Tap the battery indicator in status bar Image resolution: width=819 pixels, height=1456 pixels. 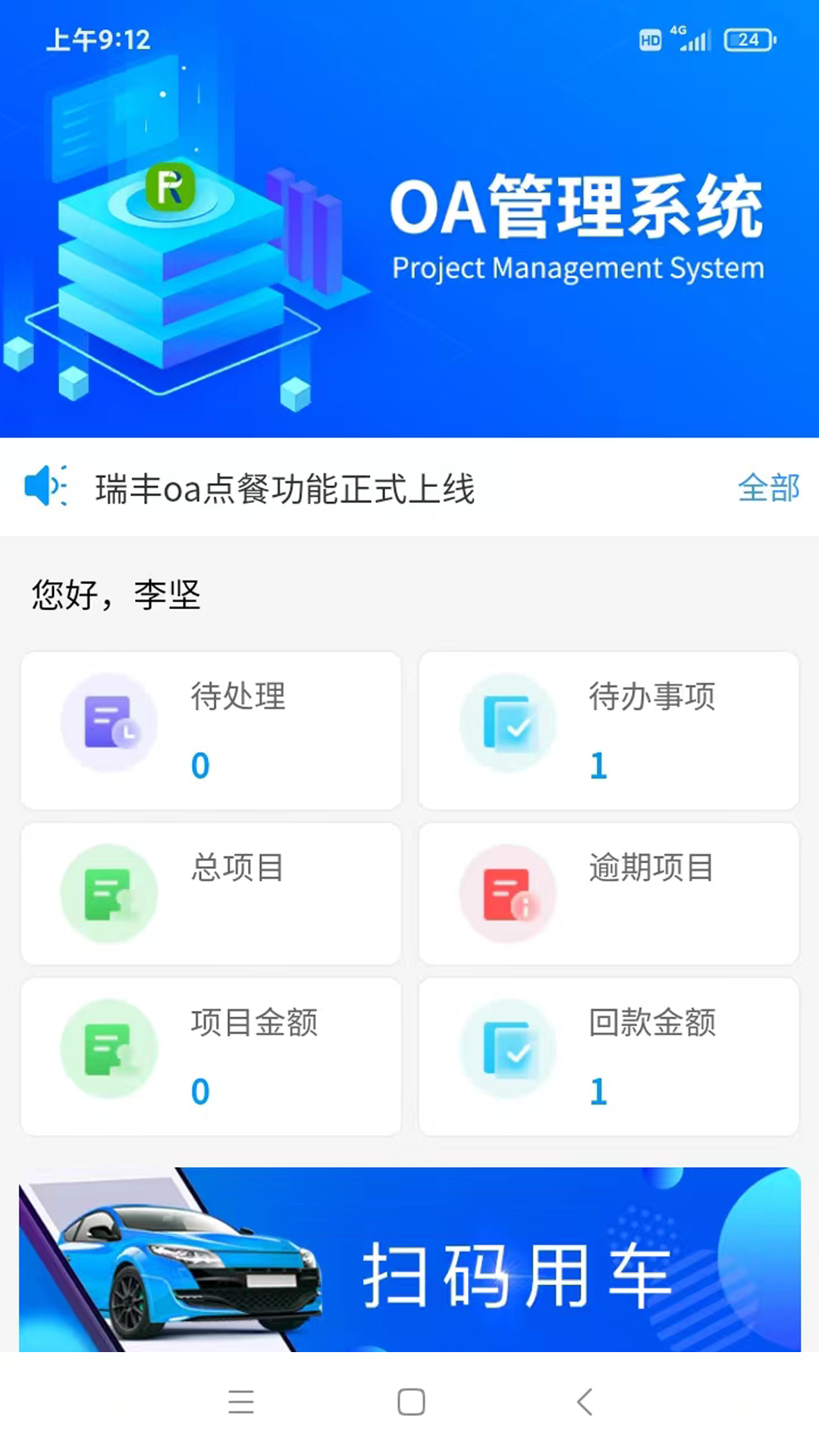coord(748,40)
